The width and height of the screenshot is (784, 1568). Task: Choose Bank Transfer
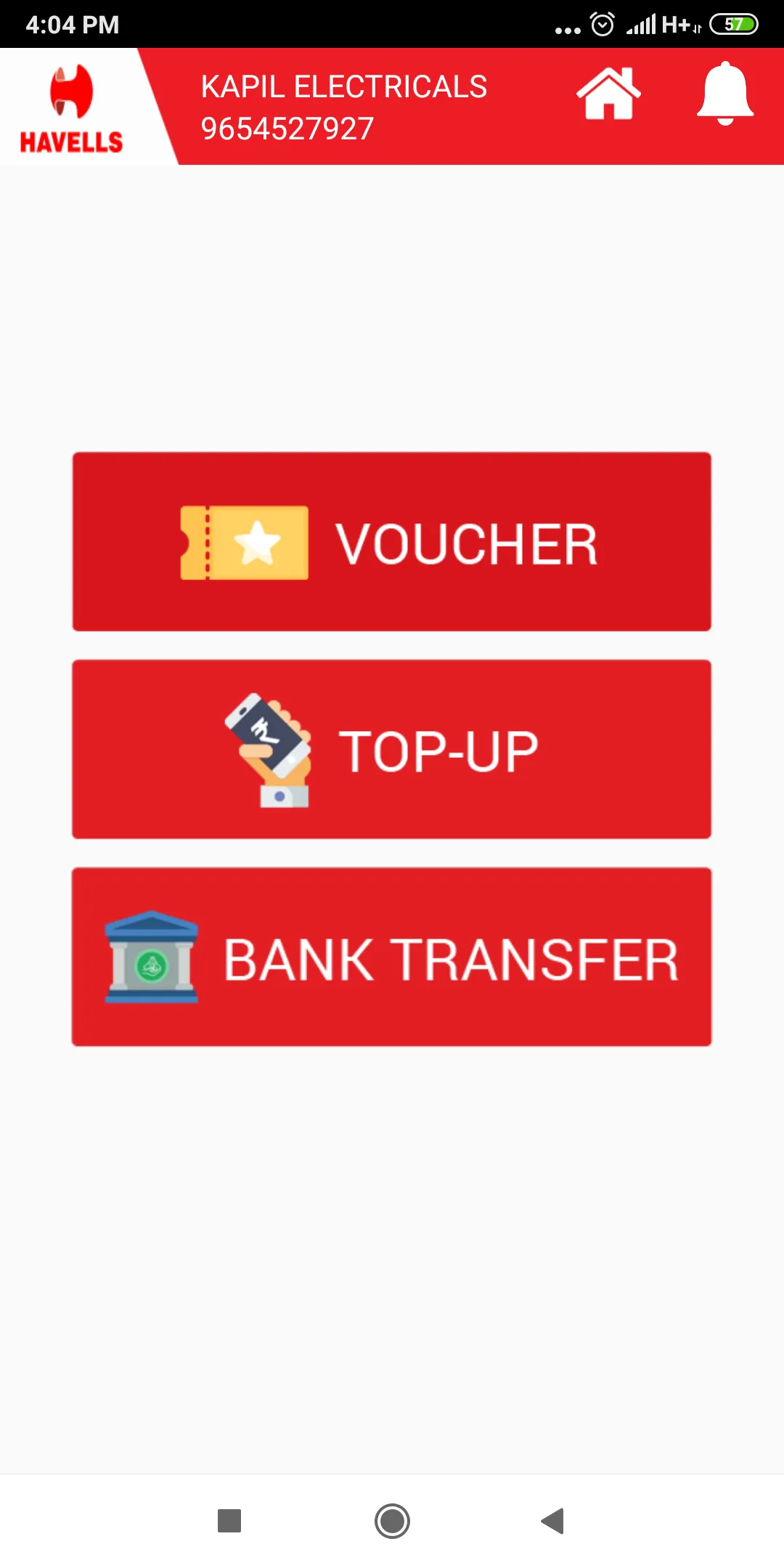391,957
